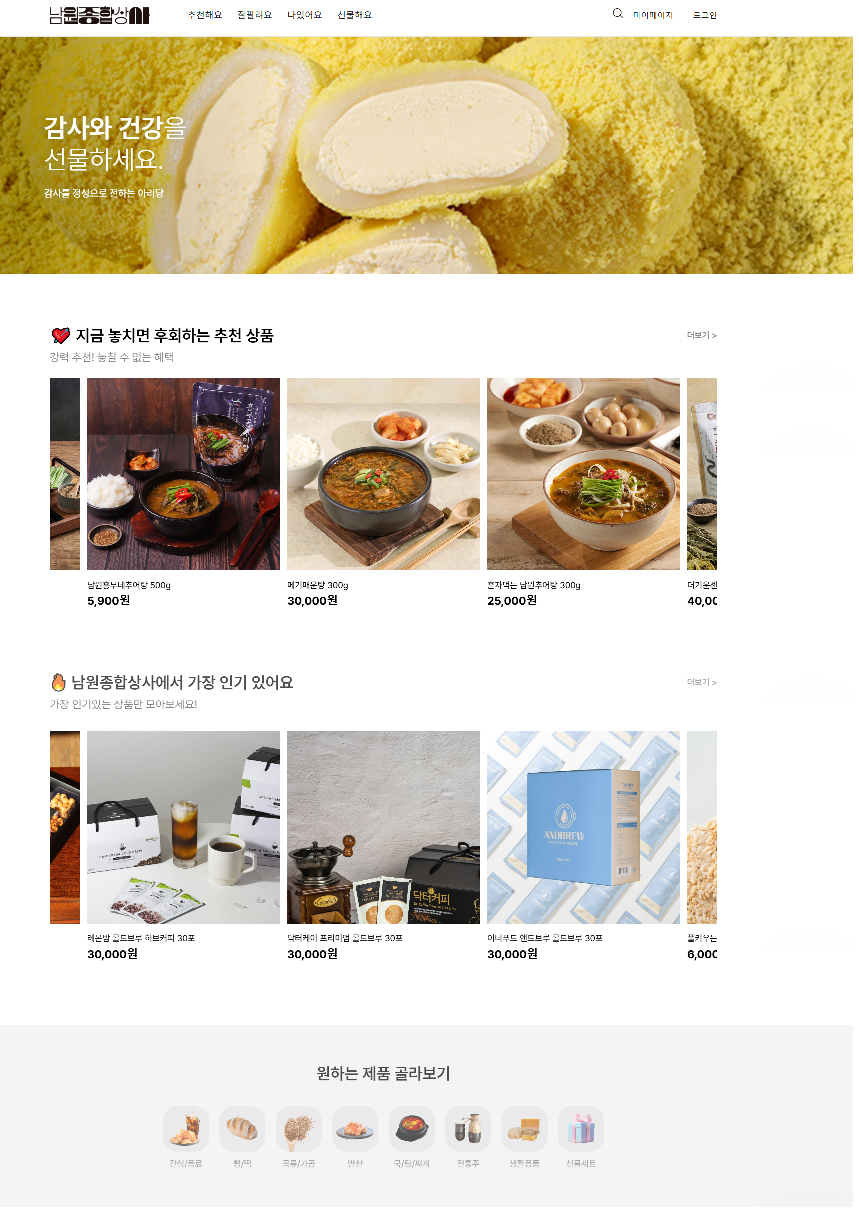Browse the 국/탕/찌개 category
Viewport: 859px width, 1213px height.
pos(411,1129)
